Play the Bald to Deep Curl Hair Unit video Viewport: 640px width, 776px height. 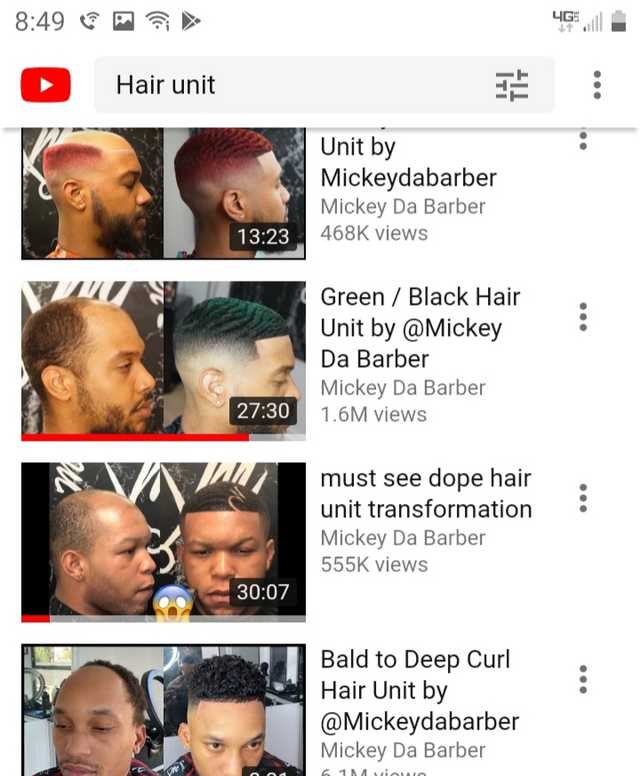163,710
